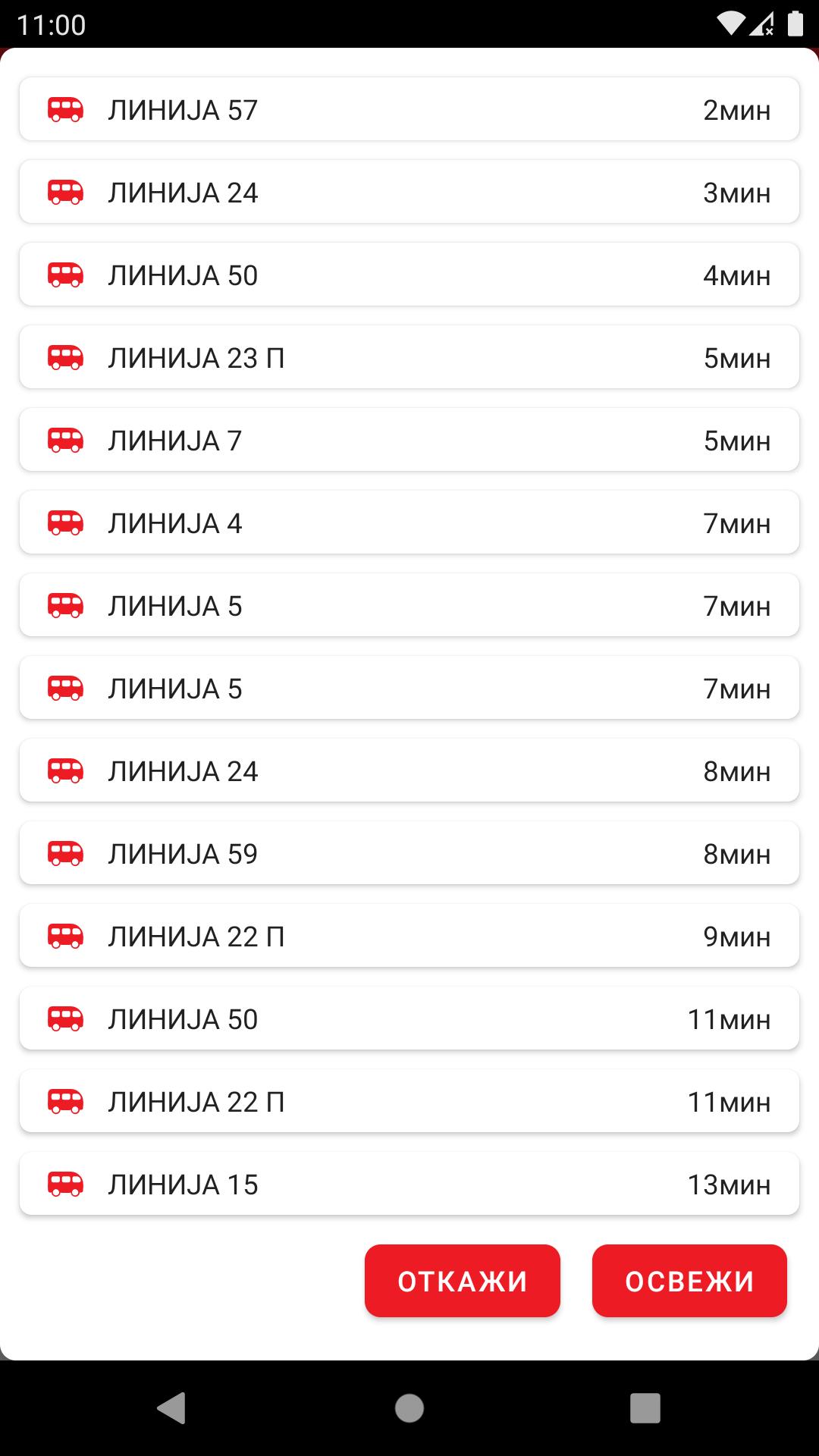The height and width of the screenshot is (1456, 819).
Task: Open ЛИНИЈА 50 arriving in 4мин
Action: [409, 275]
